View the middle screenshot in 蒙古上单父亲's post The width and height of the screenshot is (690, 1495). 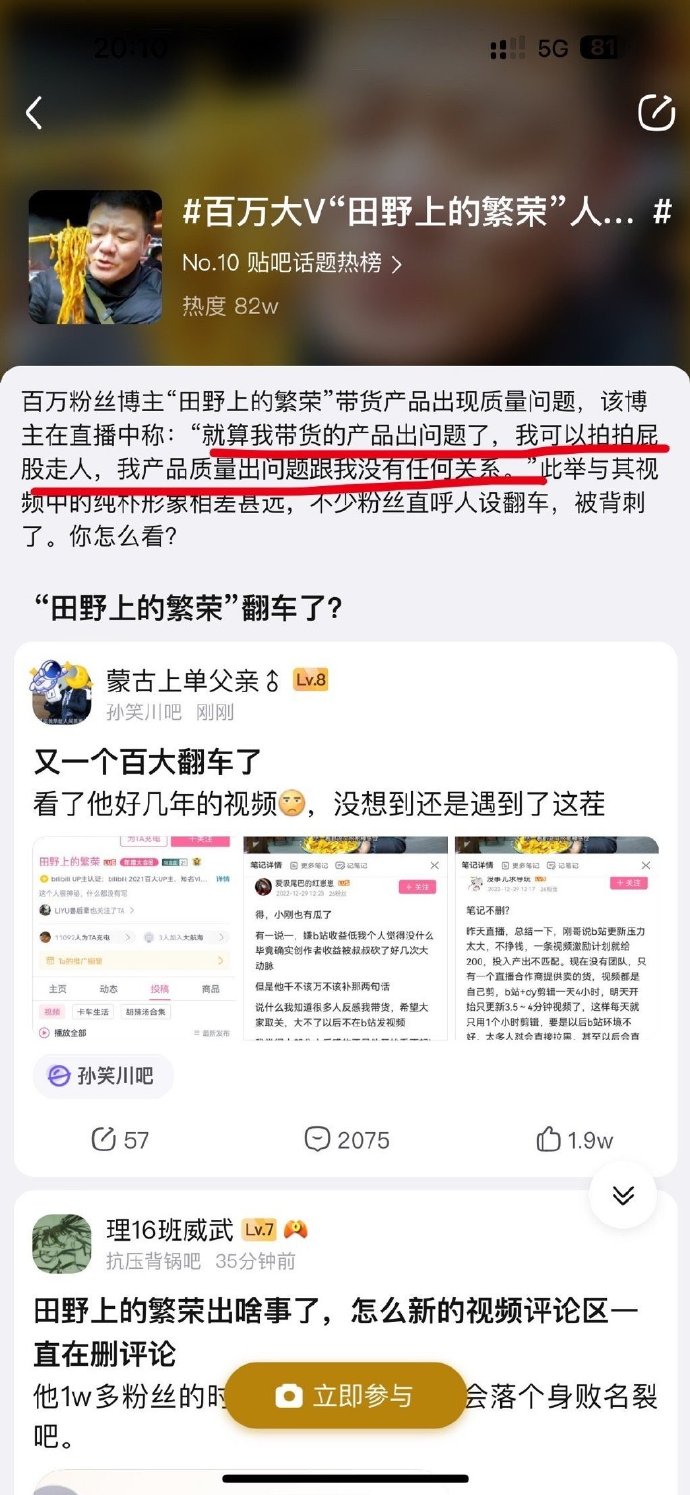345,938
